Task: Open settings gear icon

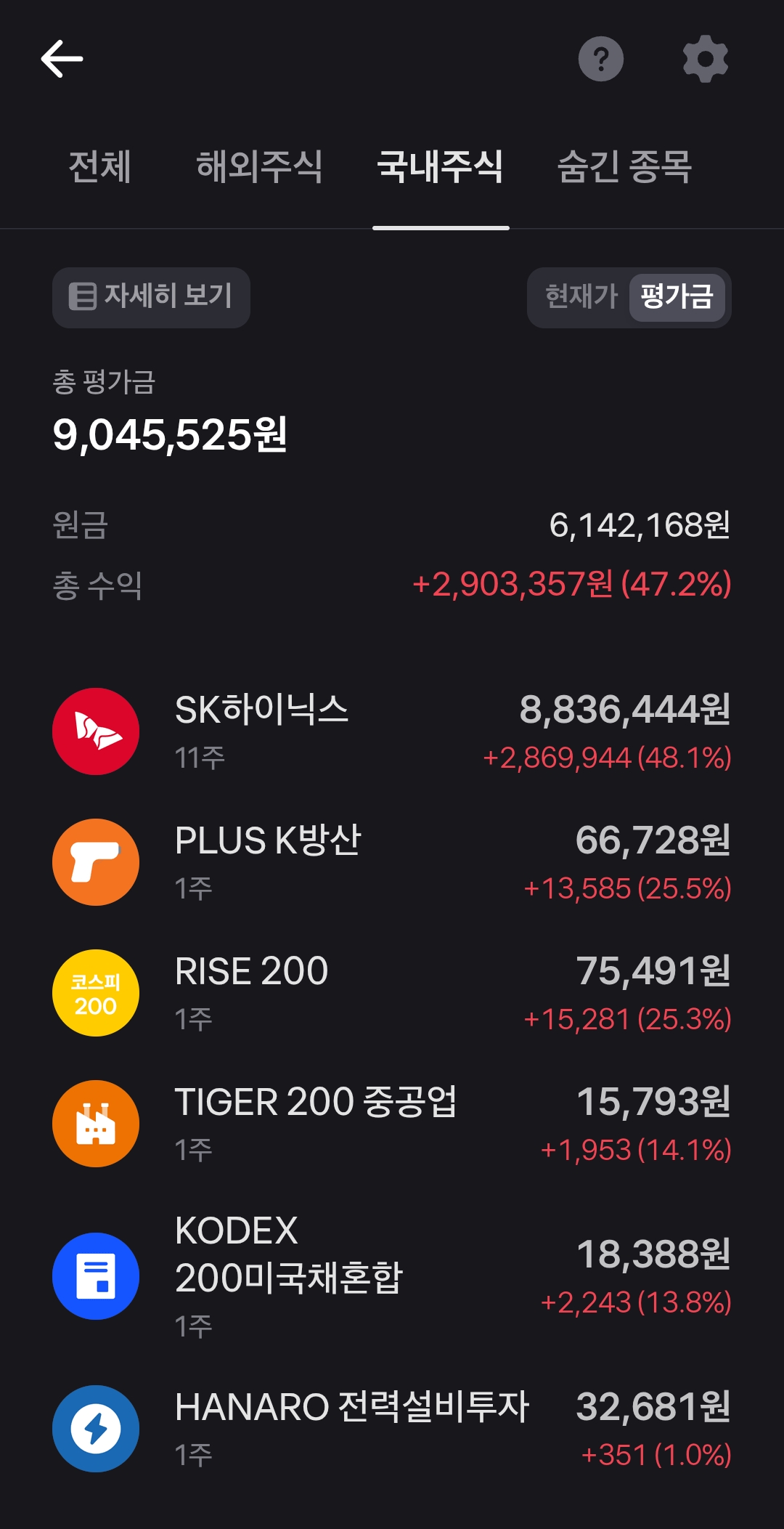Action: point(705,59)
